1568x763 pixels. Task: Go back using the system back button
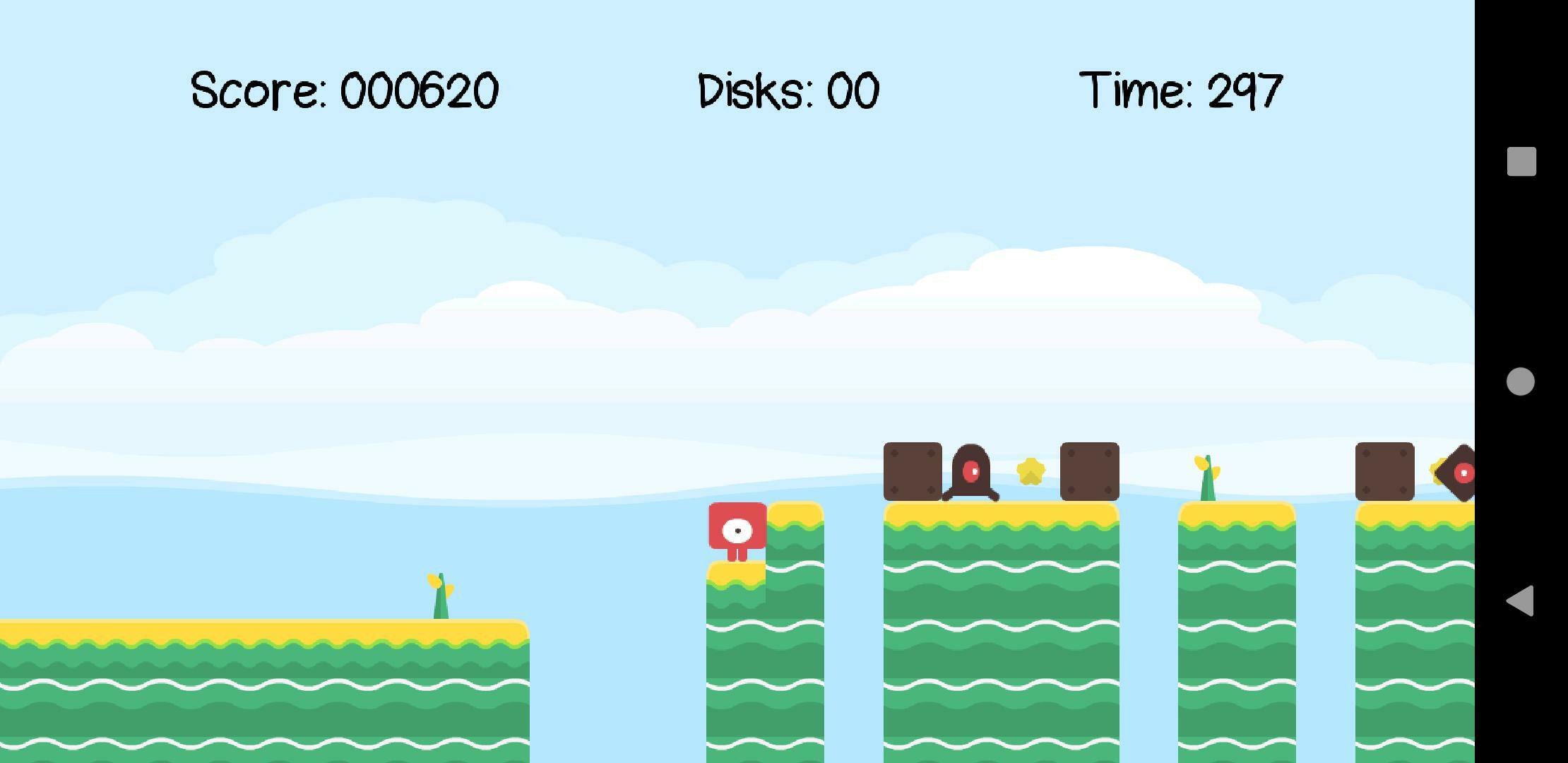(x=1521, y=601)
